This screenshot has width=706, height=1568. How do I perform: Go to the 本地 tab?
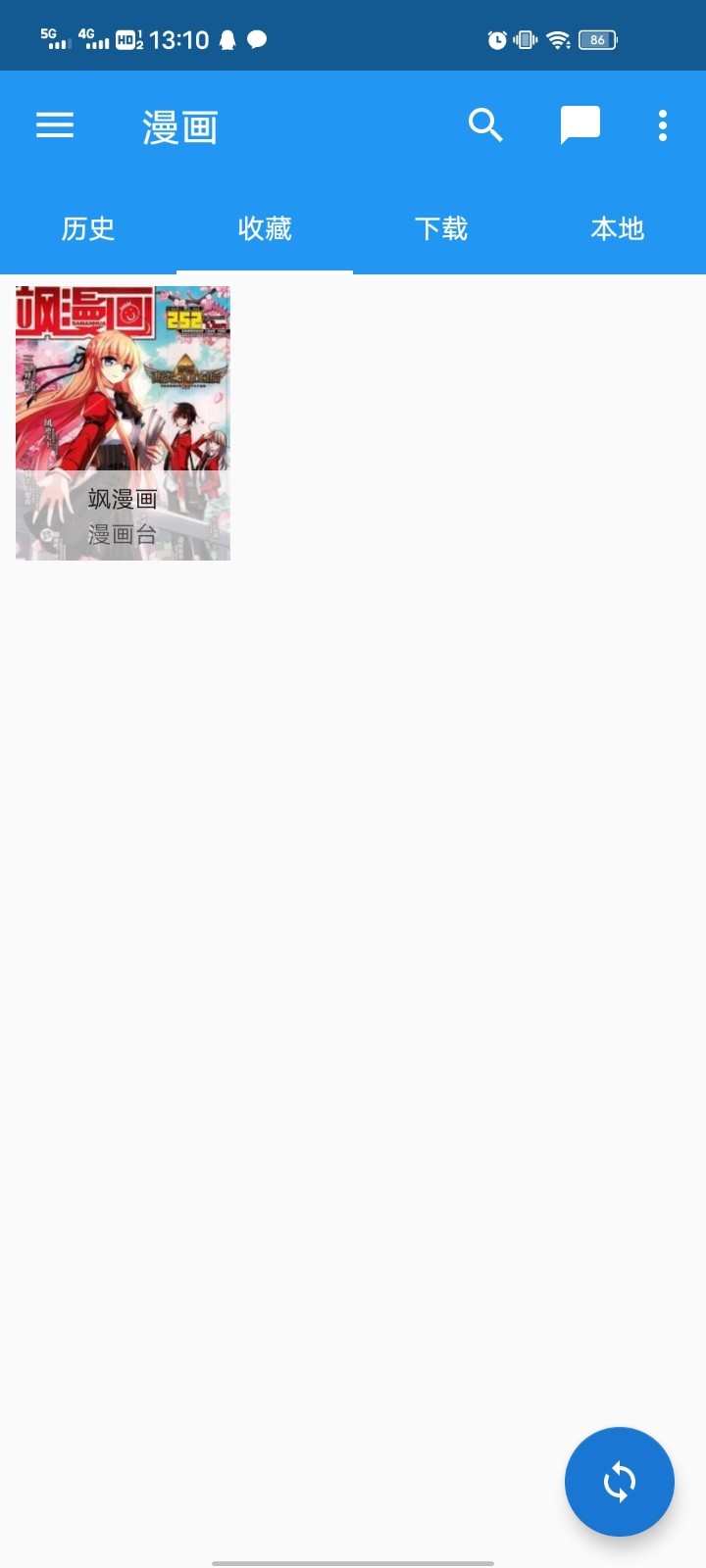[618, 228]
